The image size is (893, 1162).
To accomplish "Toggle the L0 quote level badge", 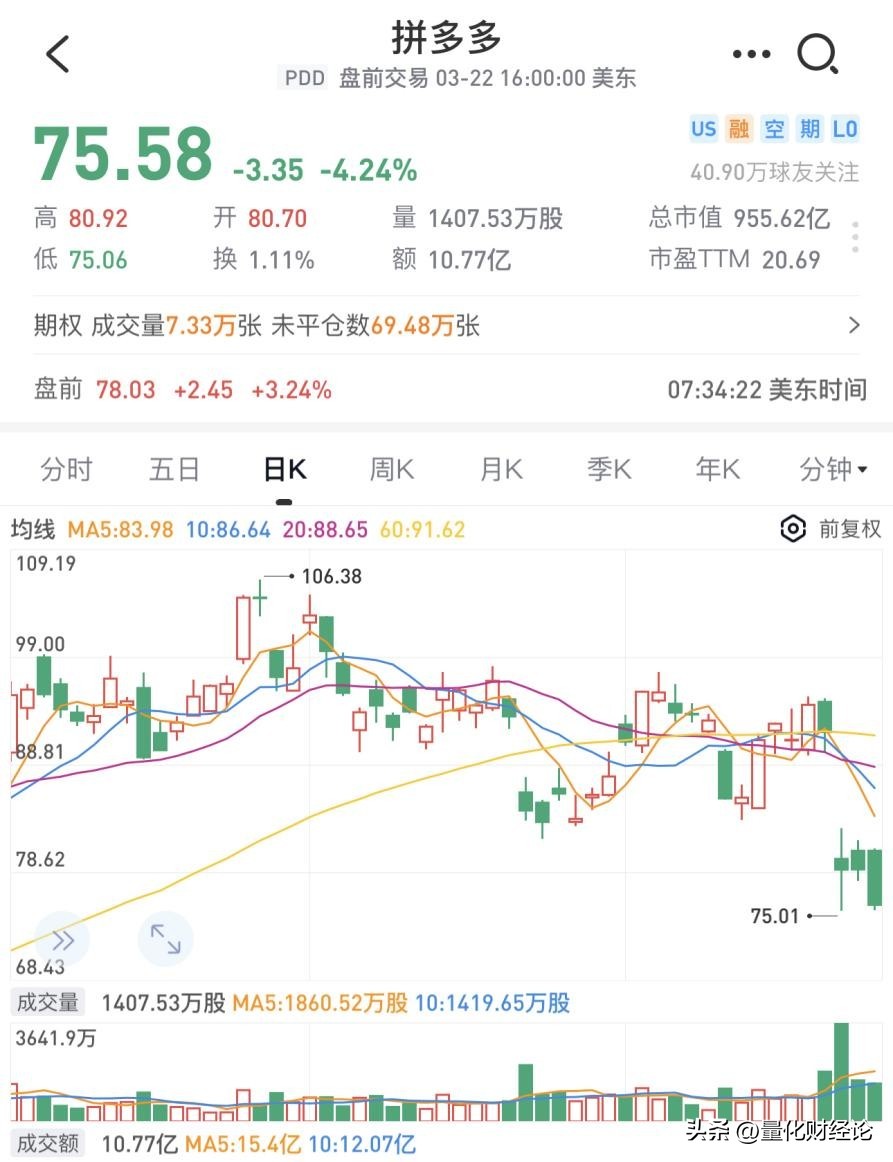I will [x=845, y=129].
